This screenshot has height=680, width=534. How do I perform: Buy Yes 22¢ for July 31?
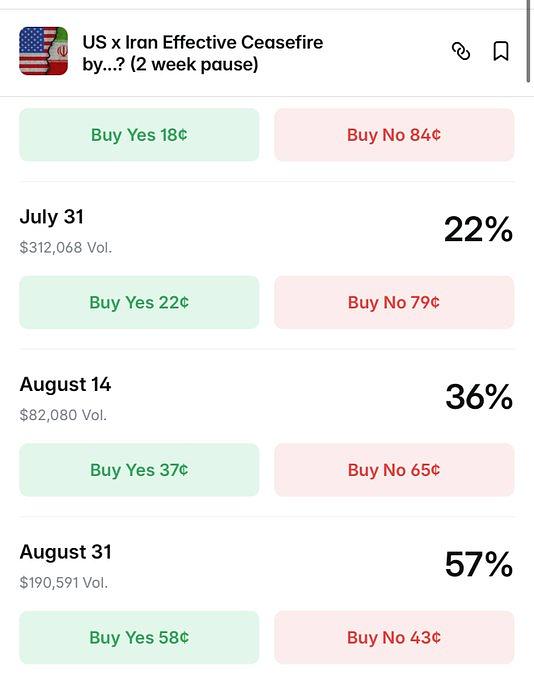click(139, 302)
